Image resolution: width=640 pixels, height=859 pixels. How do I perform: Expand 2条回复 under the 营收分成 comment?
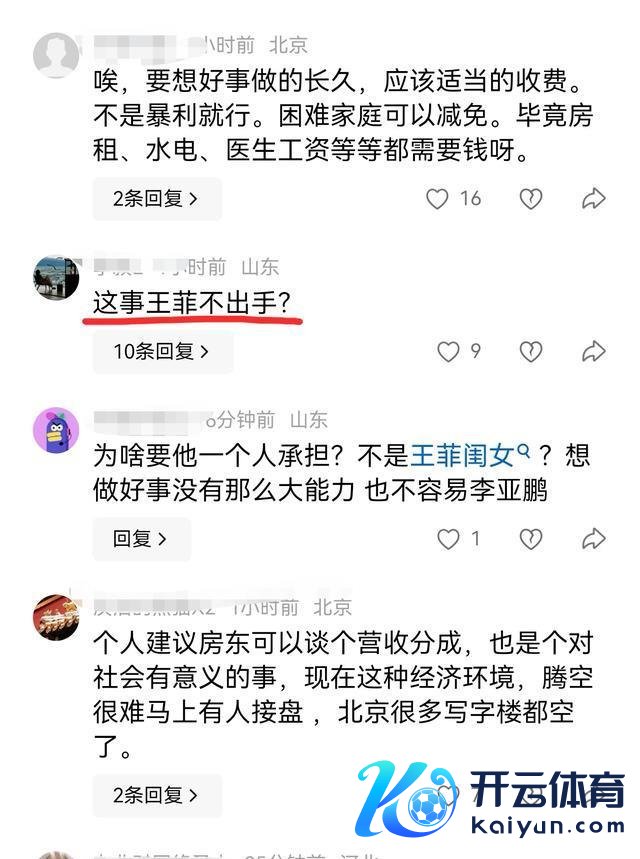(156, 796)
